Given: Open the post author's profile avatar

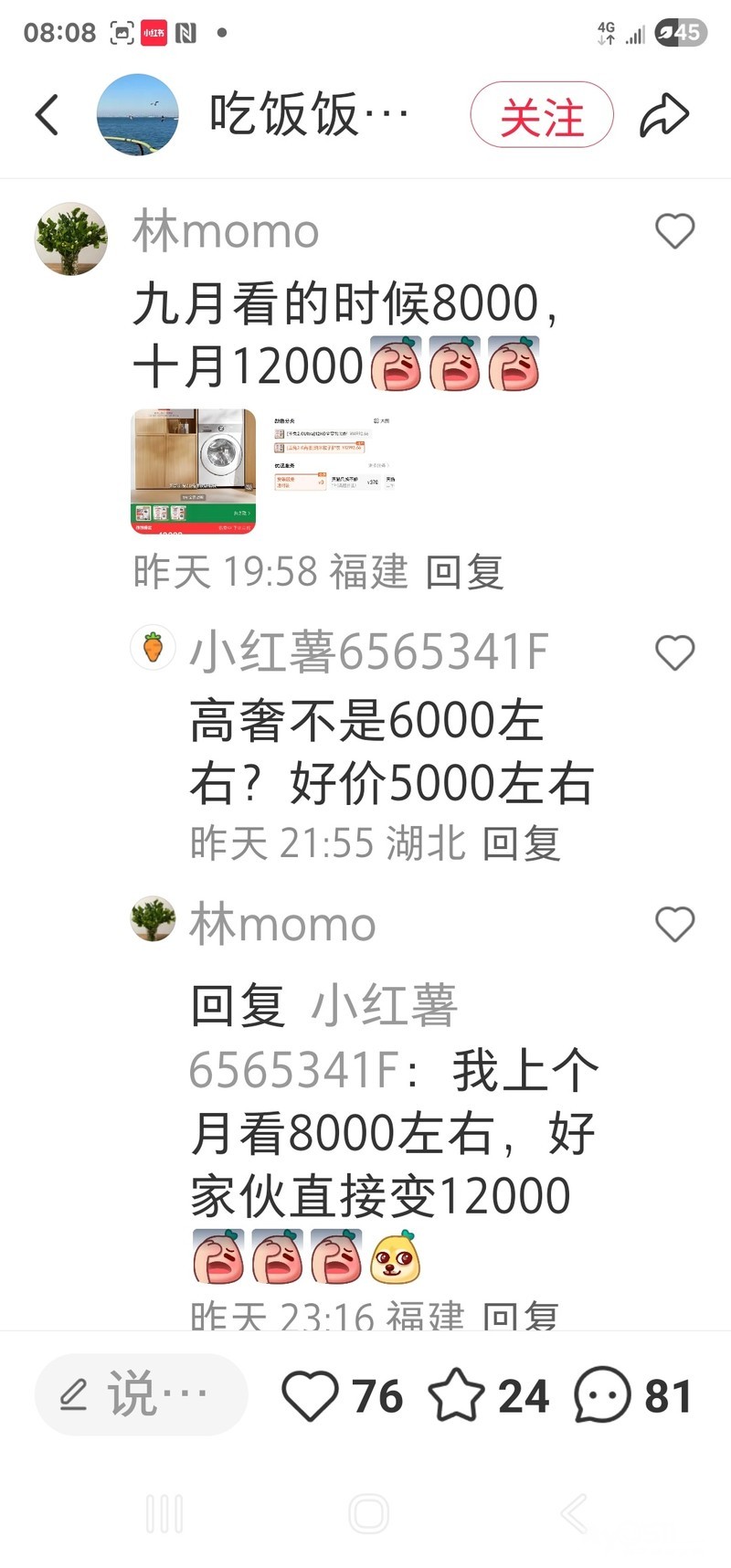Looking at the screenshot, I should tap(138, 115).
